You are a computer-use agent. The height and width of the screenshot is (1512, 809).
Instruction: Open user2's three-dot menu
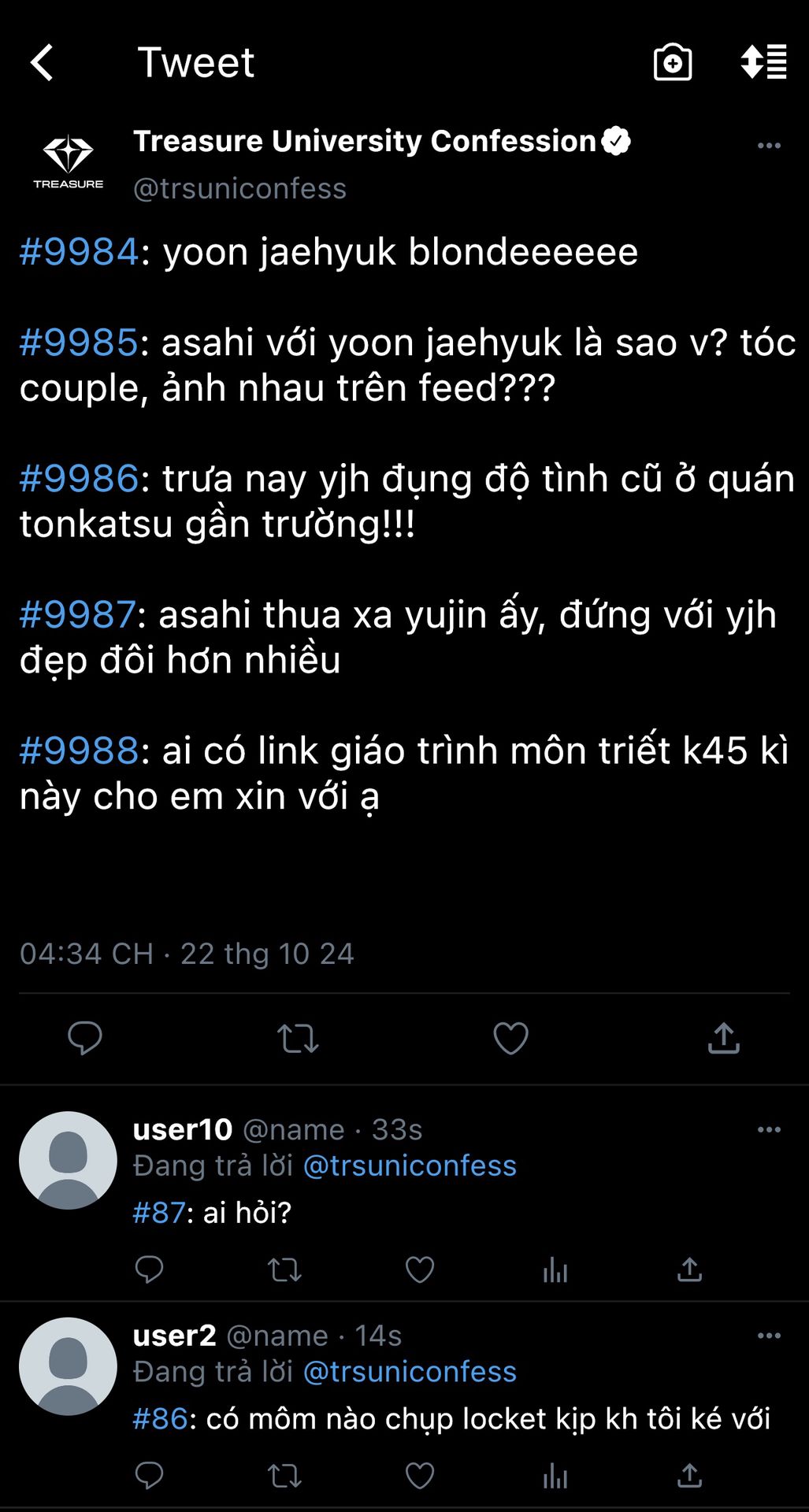click(x=768, y=1336)
